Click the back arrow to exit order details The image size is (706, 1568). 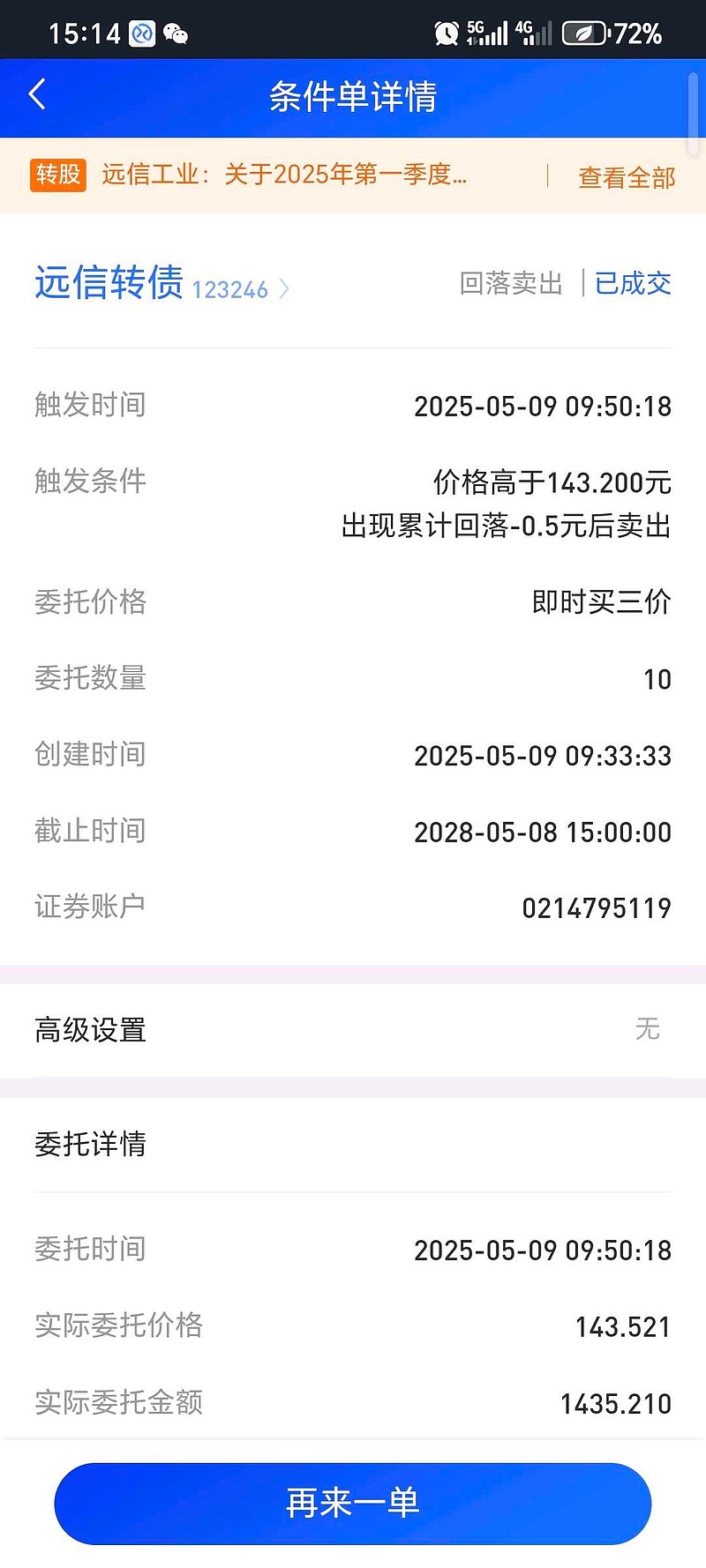37,92
